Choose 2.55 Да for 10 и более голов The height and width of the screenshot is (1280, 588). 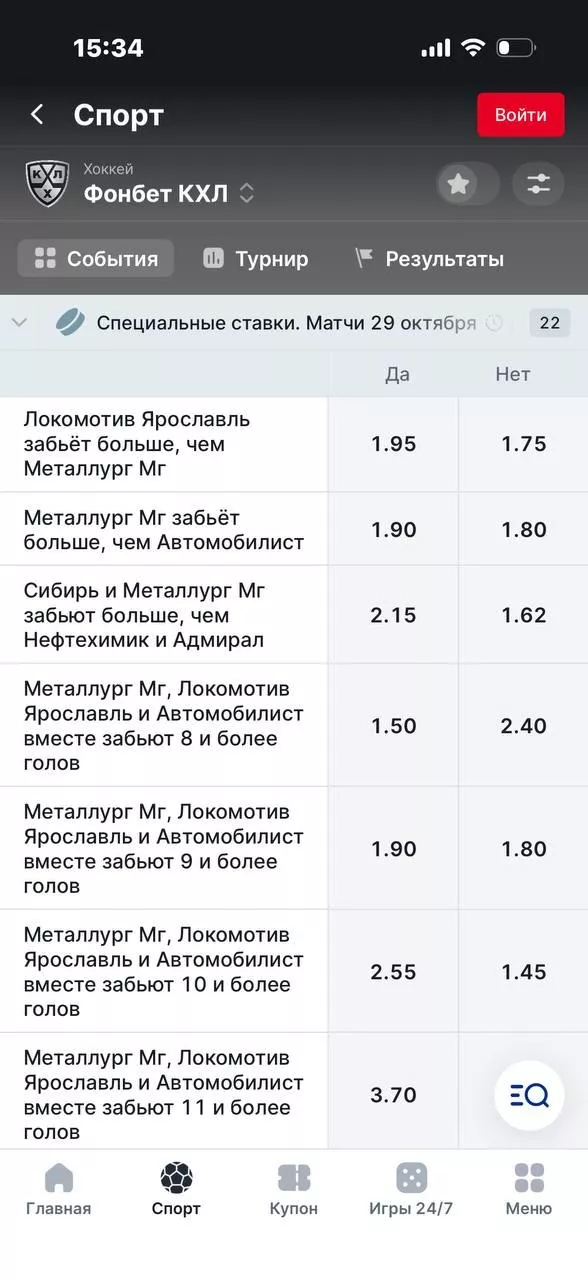click(x=393, y=972)
